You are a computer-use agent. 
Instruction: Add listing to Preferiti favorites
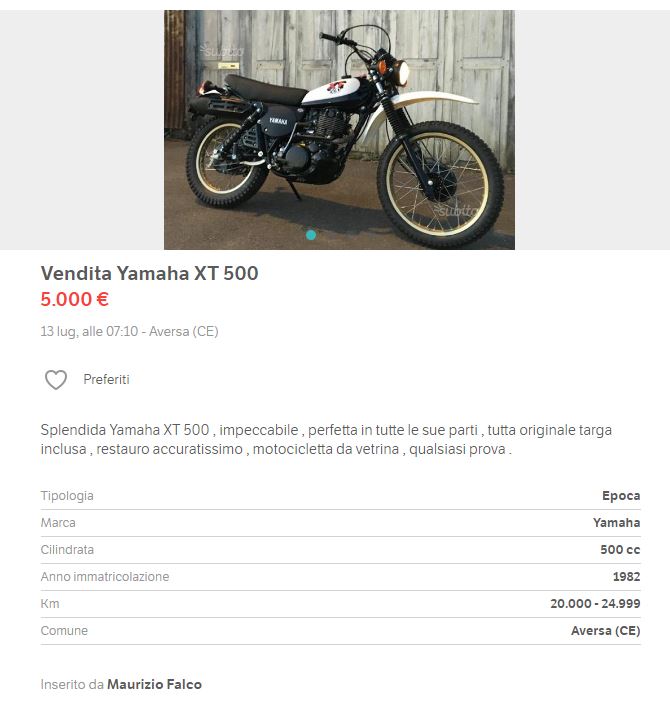point(56,380)
